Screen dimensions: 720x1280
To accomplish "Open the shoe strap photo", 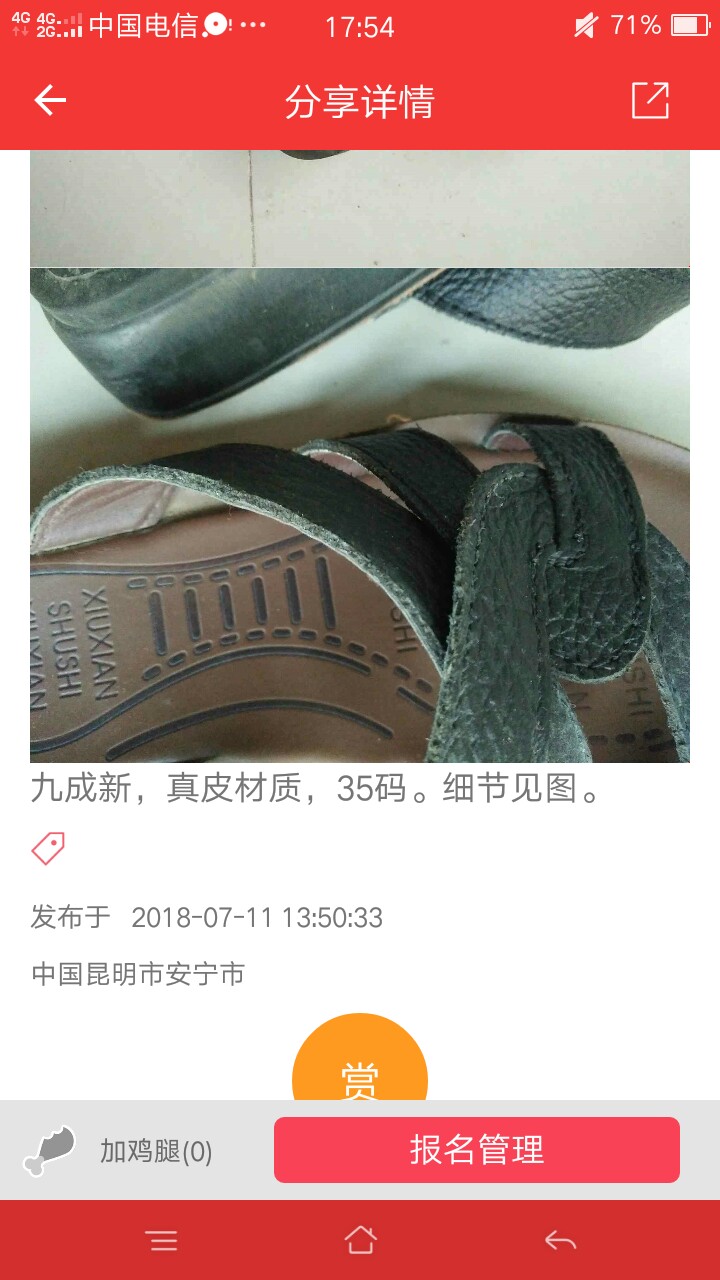I will click(x=360, y=515).
